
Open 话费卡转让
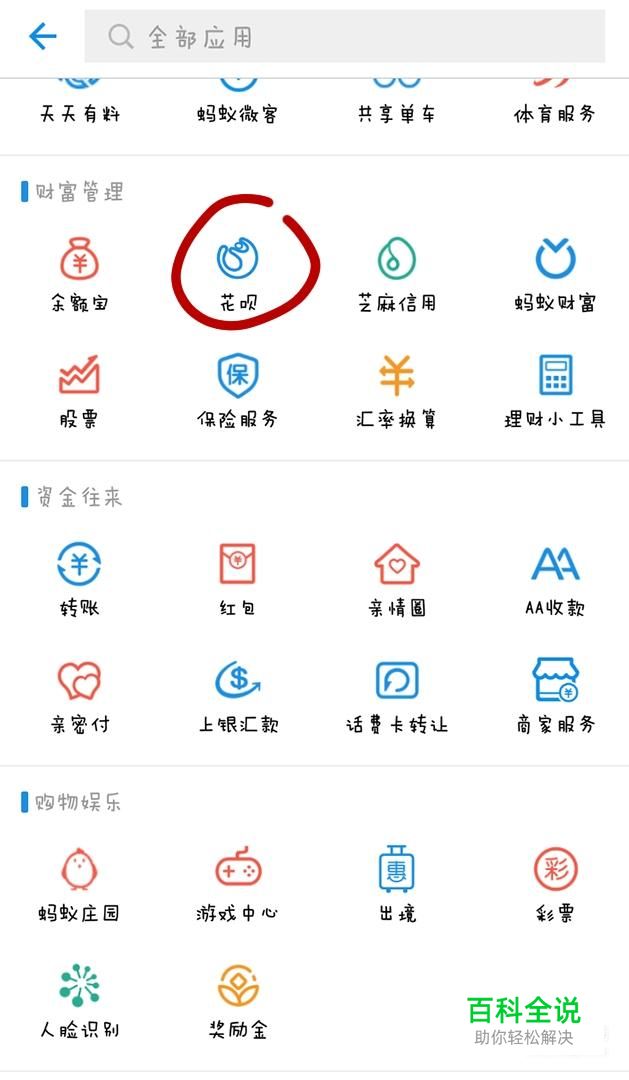click(x=397, y=696)
